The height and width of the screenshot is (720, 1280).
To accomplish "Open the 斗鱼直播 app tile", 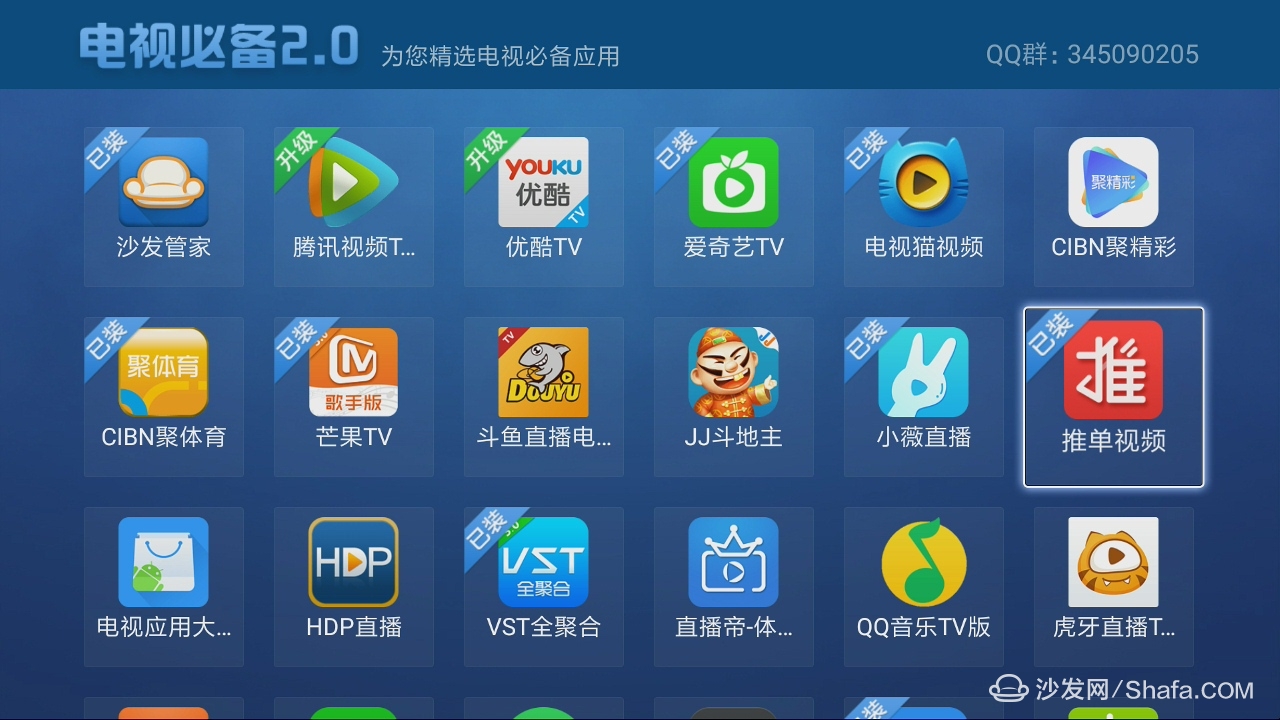I will (x=543, y=396).
